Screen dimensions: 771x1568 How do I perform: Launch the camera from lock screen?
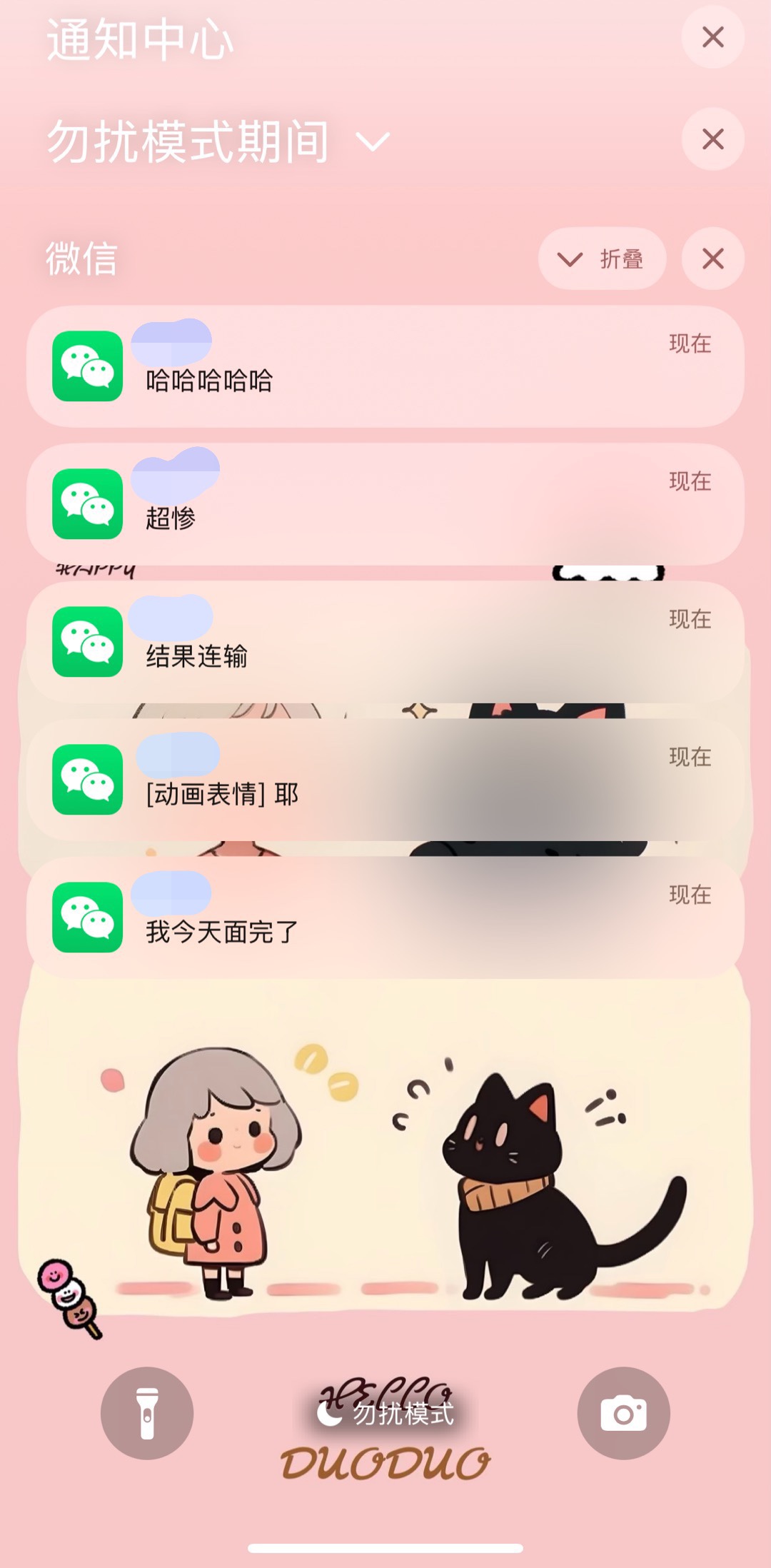click(x=623, y=1413)
